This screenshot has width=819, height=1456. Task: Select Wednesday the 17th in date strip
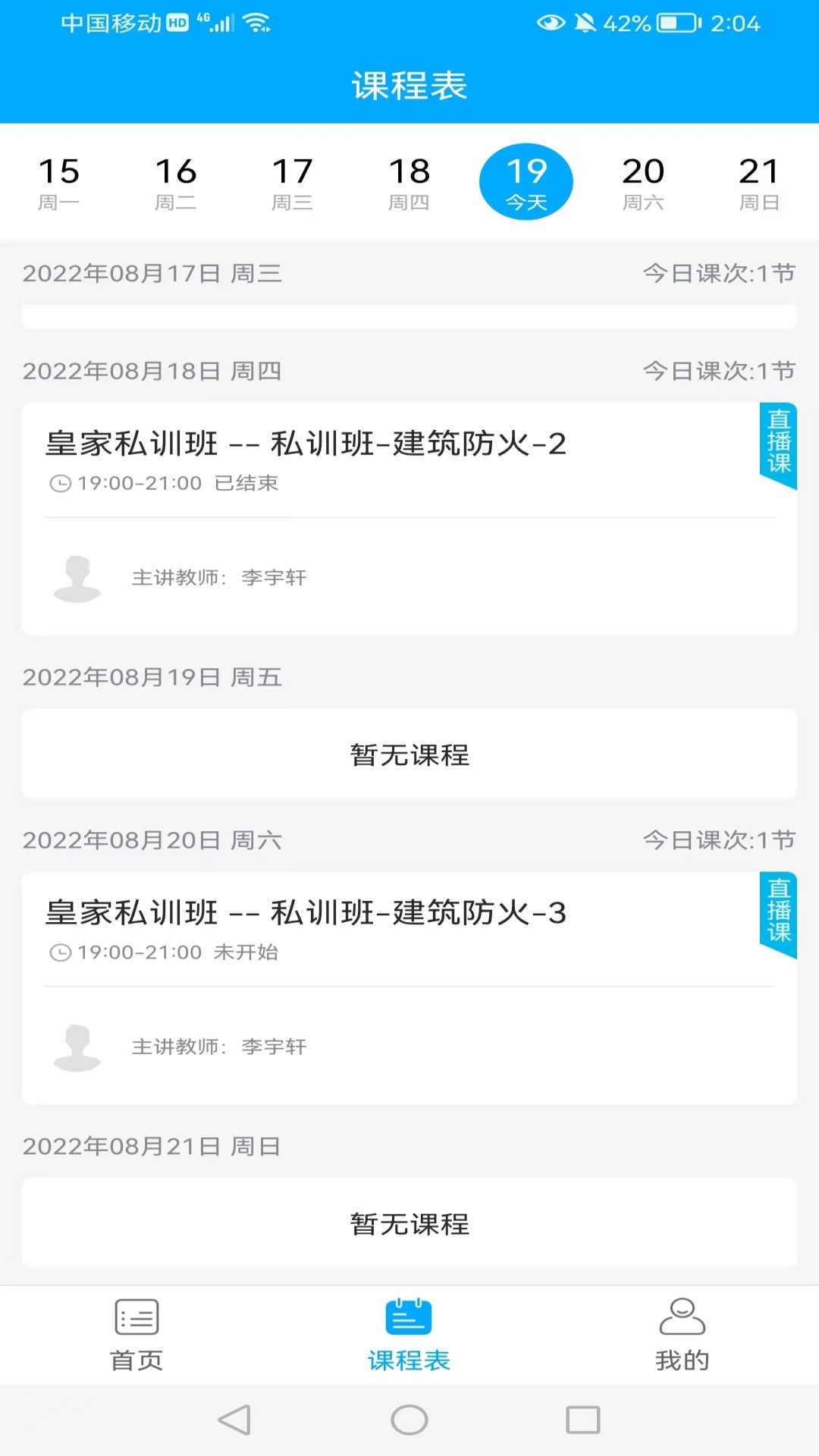(293, 183)
